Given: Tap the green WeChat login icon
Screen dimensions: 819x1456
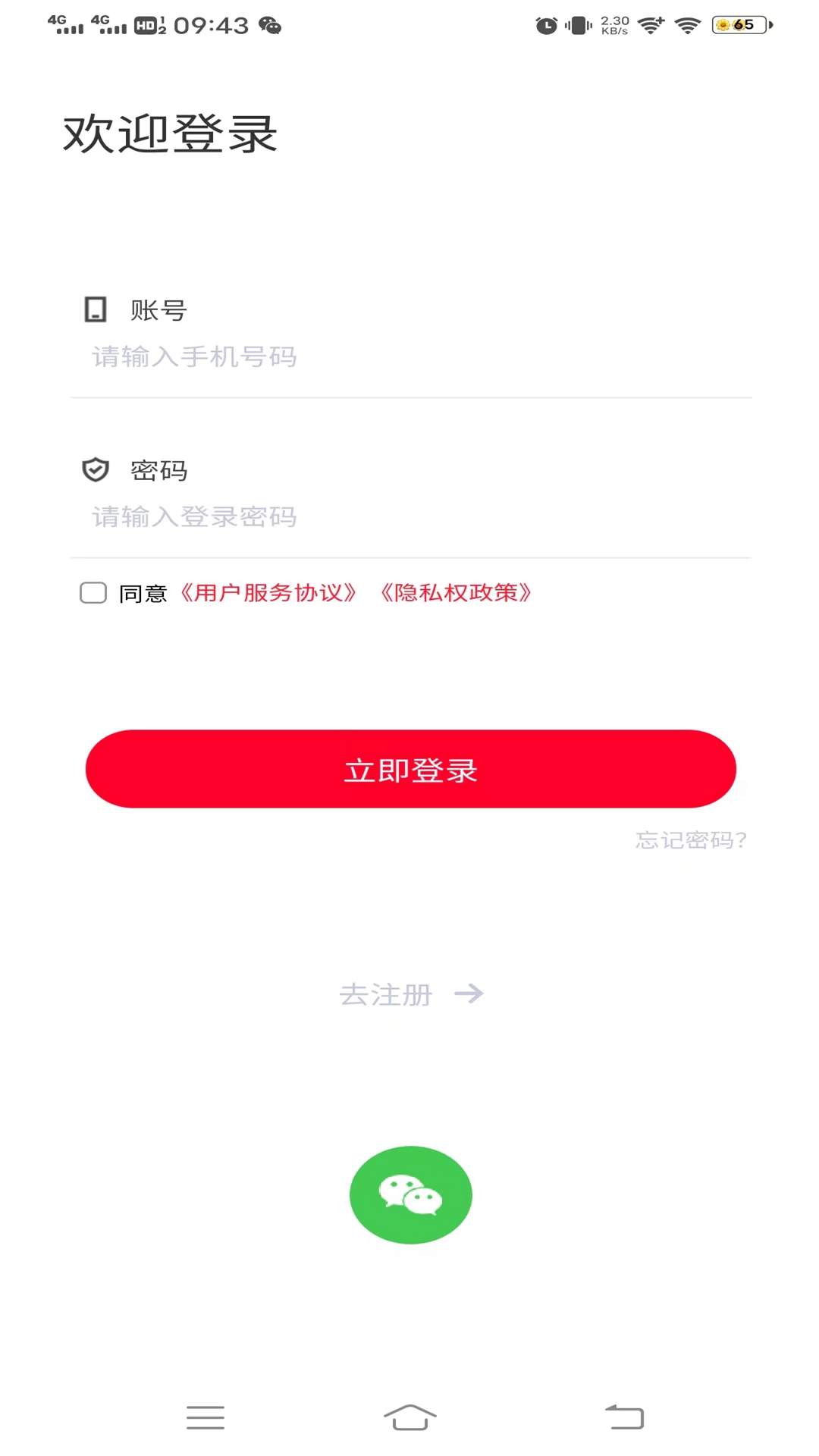Looking at the screenshot, I should point(410,1195).
